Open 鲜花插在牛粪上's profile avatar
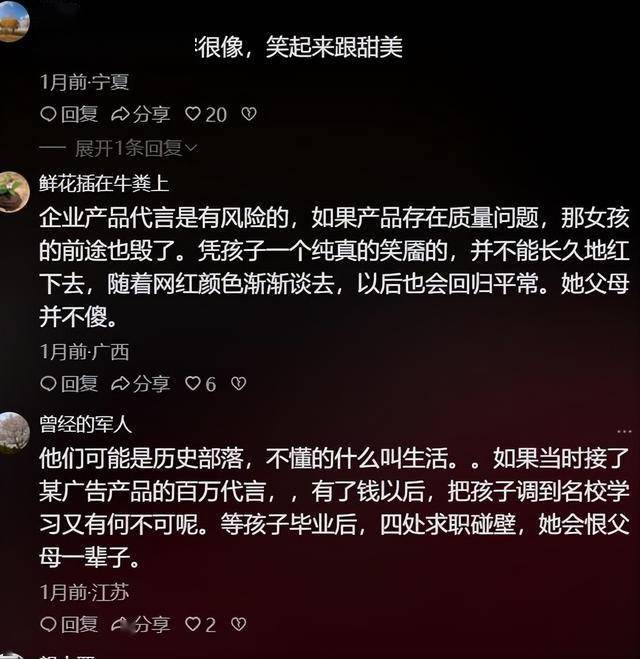The width and height of the screenshot is (640, 659). 14,190
